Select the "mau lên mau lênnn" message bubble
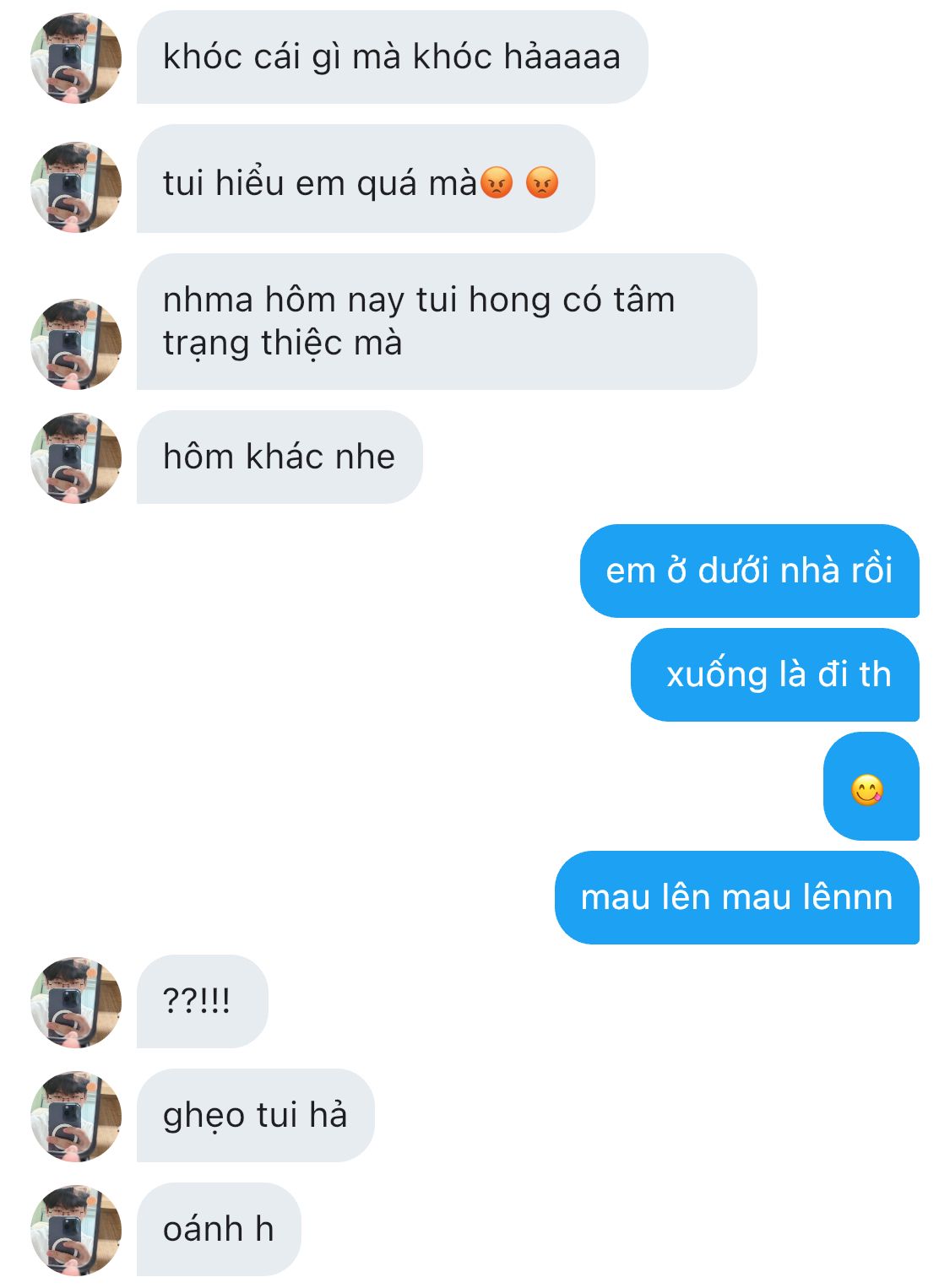 pos(736,897)
